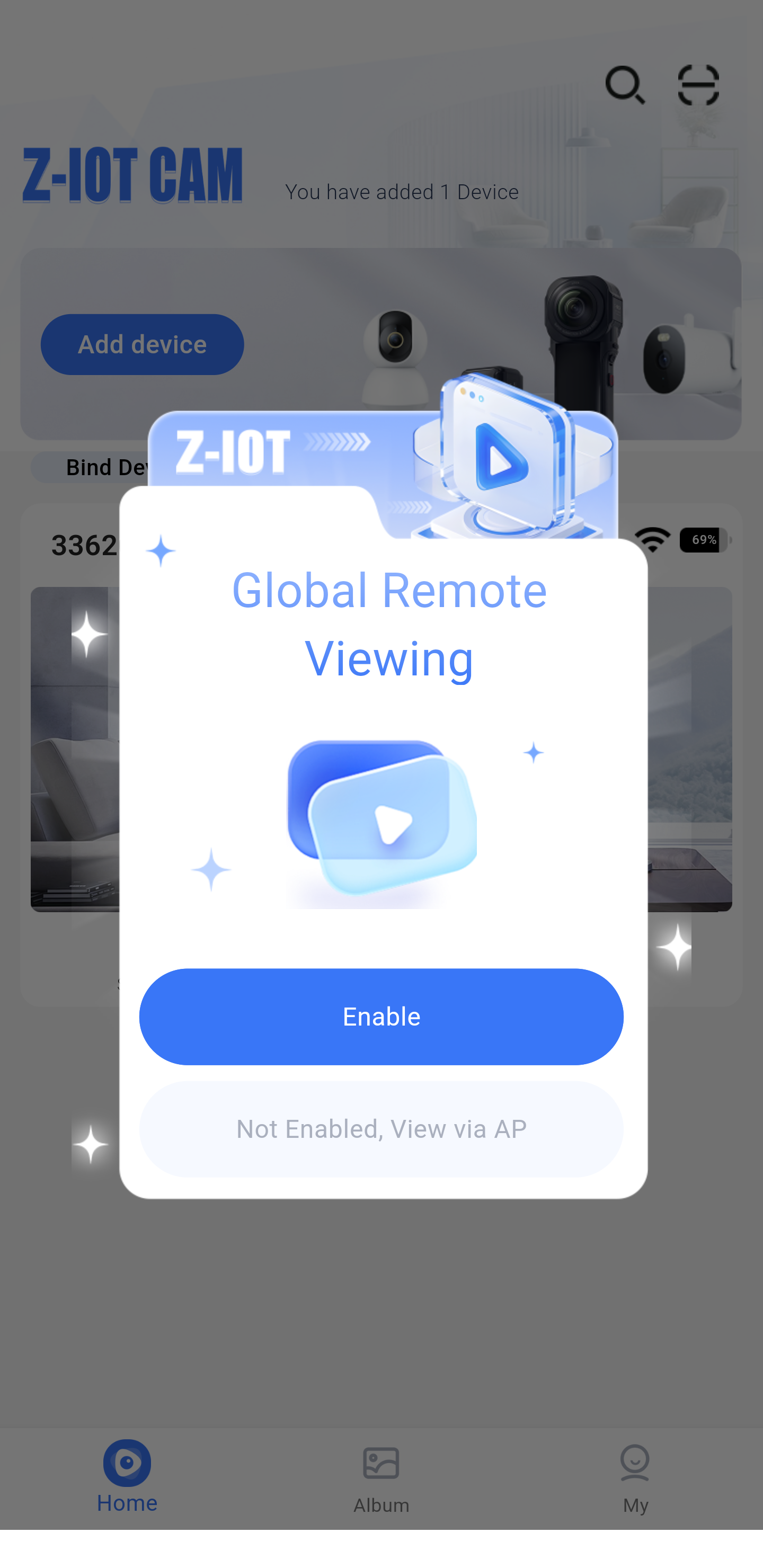Enable Global Remote Viewing
The width and height of the screenshot is (763, 1568).
click(381, 1016)
